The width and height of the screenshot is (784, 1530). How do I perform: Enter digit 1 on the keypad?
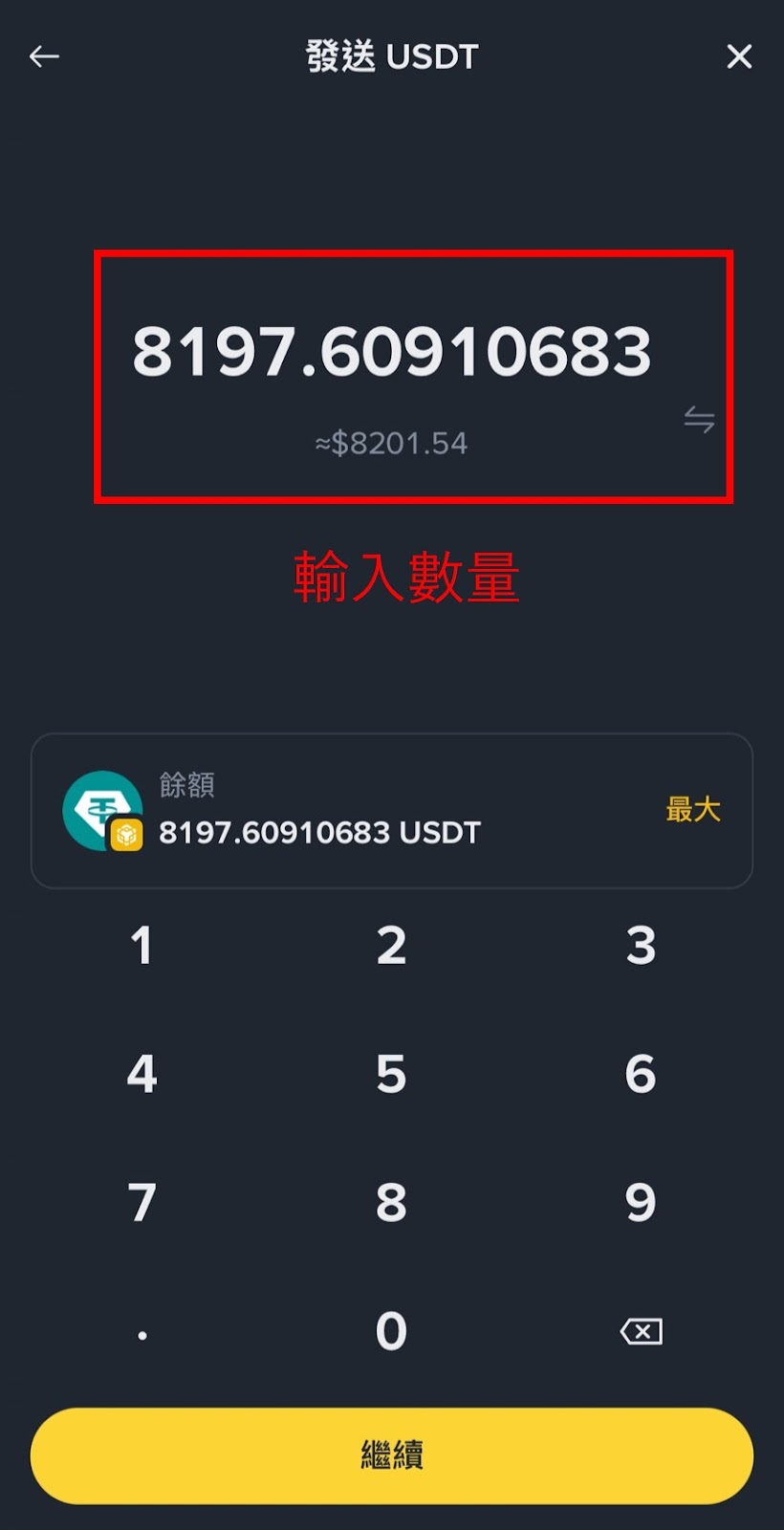coord(142,946)
